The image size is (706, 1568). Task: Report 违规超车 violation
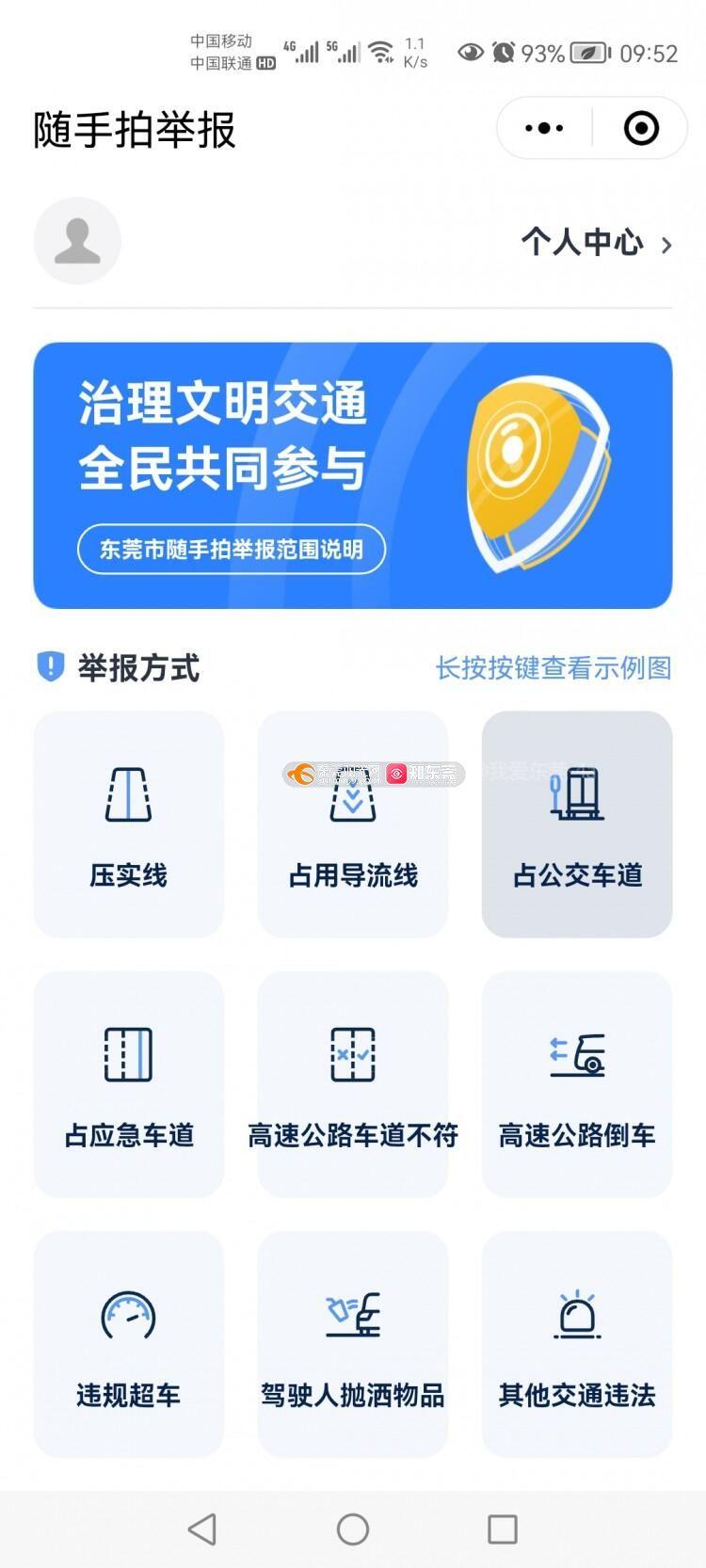(129, 1344)
